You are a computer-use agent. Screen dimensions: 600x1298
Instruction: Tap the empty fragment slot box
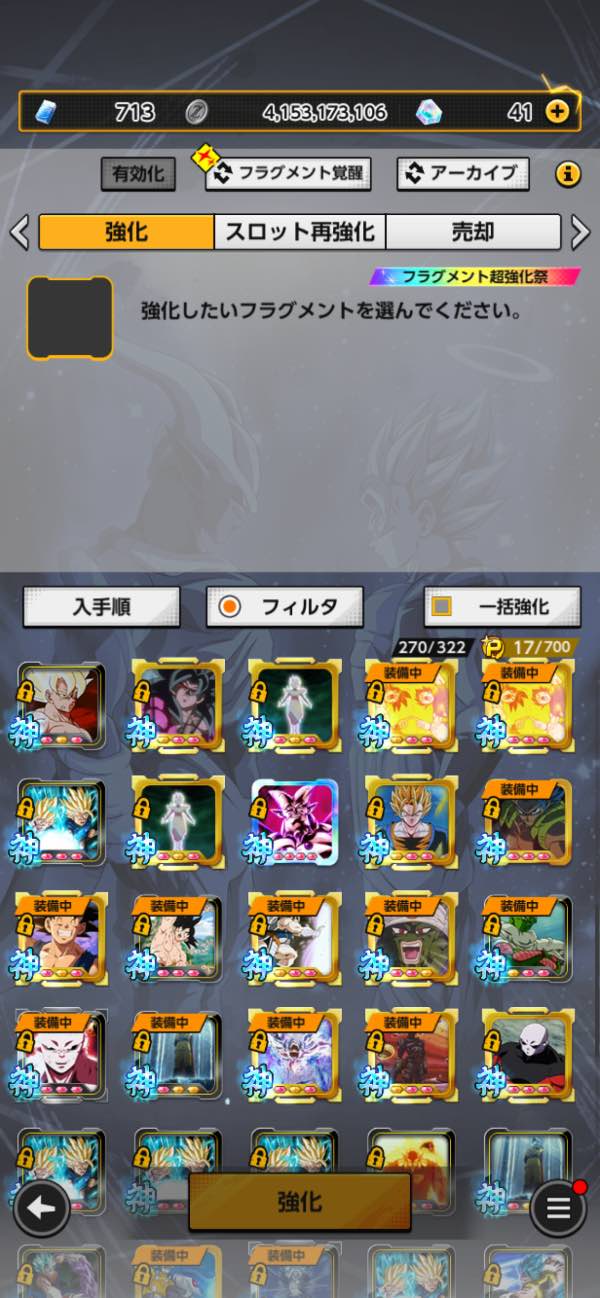point(70,318)
